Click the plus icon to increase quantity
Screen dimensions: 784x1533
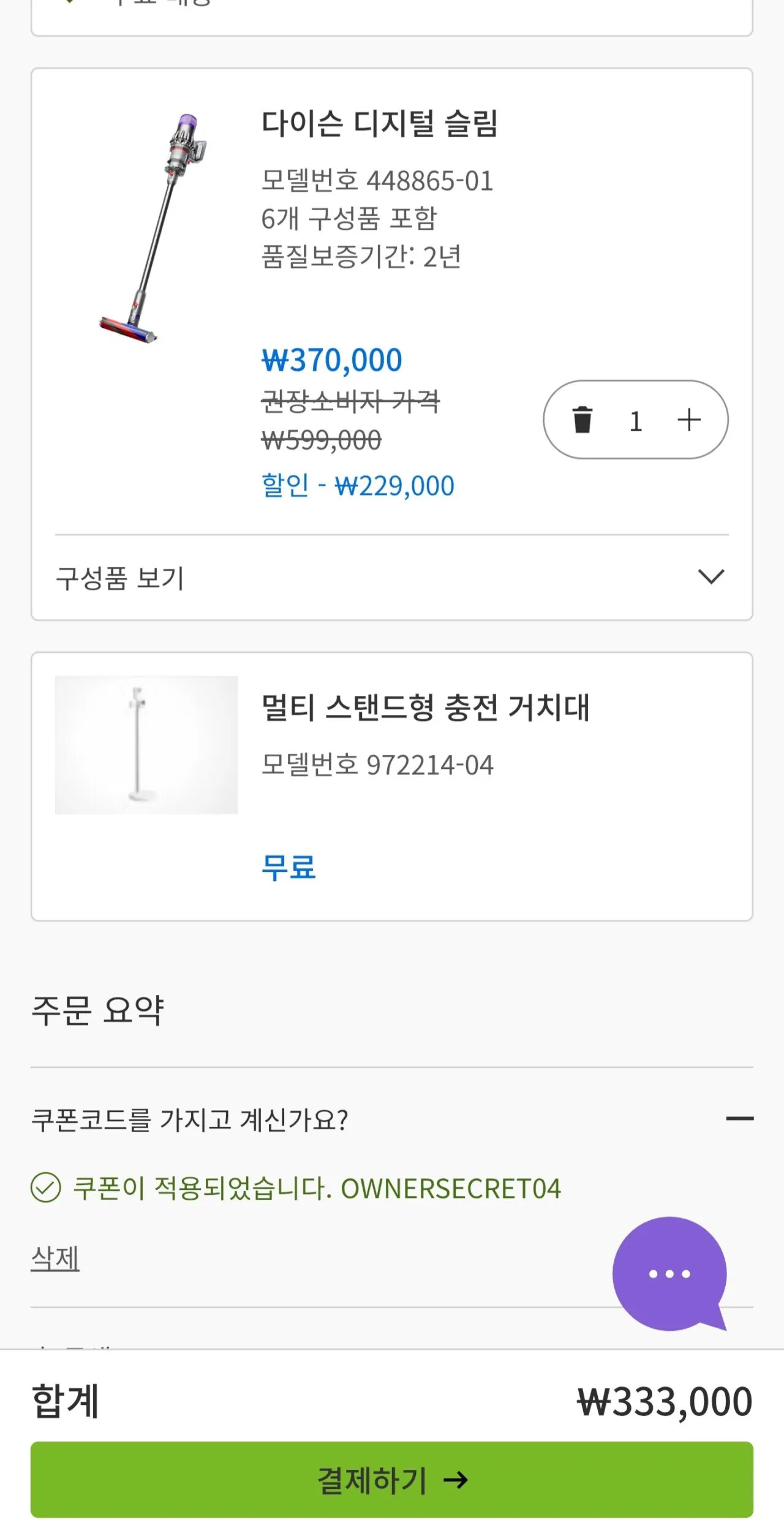[x=688, y=420]
